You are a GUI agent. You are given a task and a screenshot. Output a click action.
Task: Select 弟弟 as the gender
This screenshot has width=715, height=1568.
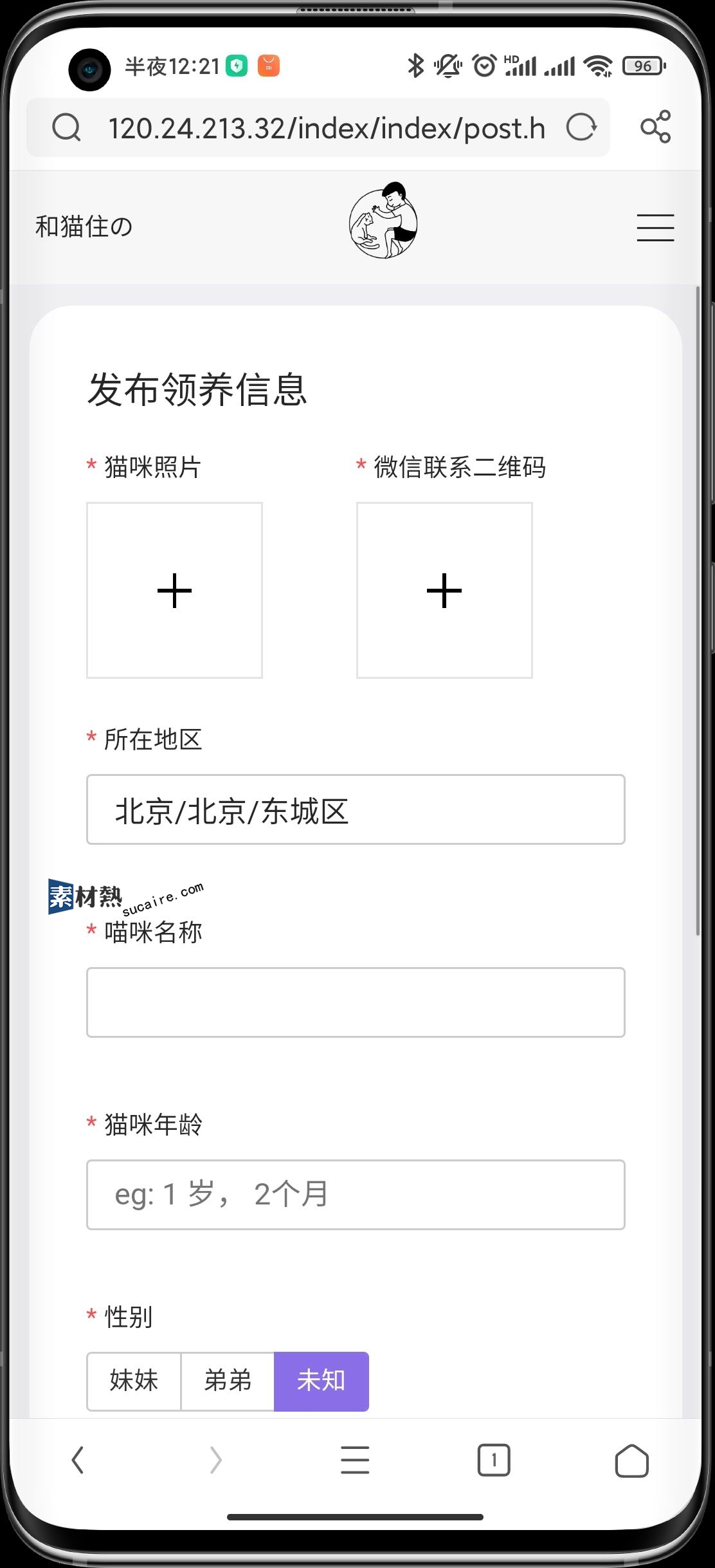pyautogui.click(x=228, y=1381)
